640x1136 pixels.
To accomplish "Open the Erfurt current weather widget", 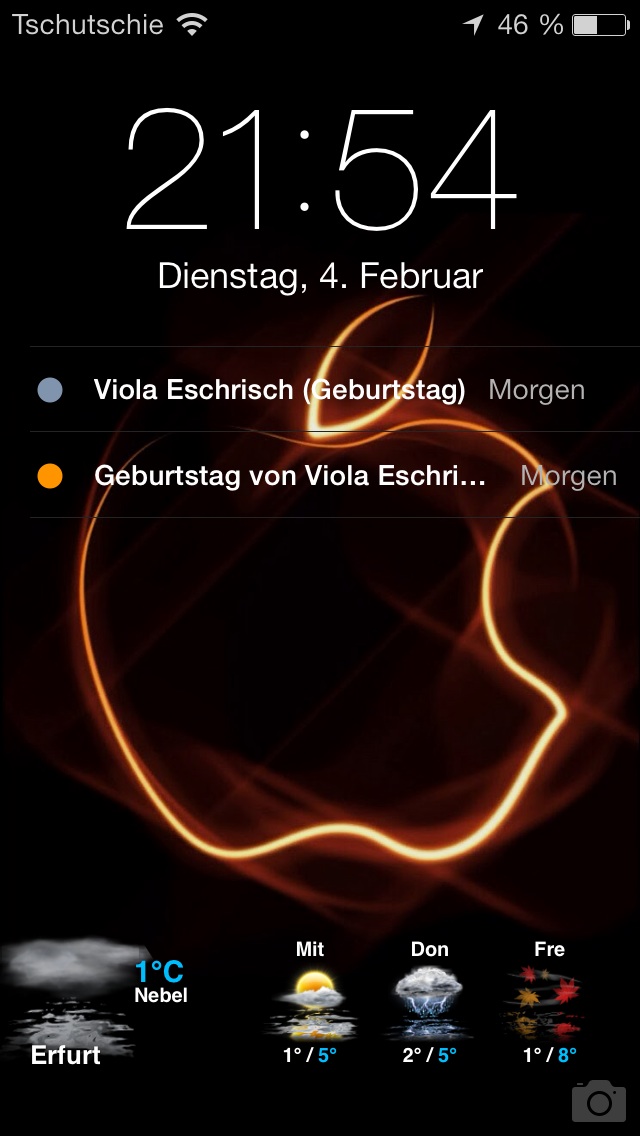I will pyautogui.click(x=95, y=1000).
